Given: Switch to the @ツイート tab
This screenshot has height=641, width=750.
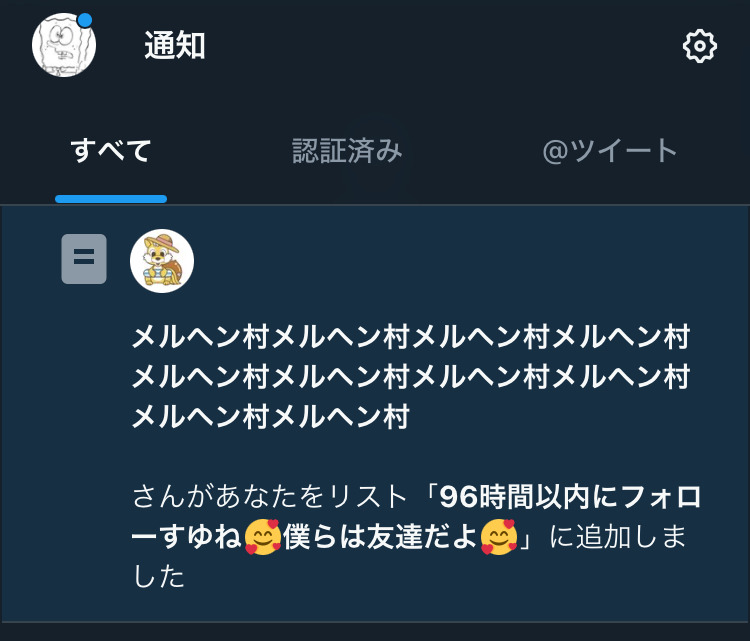Looking at the screenshot, I should point(610,151).
